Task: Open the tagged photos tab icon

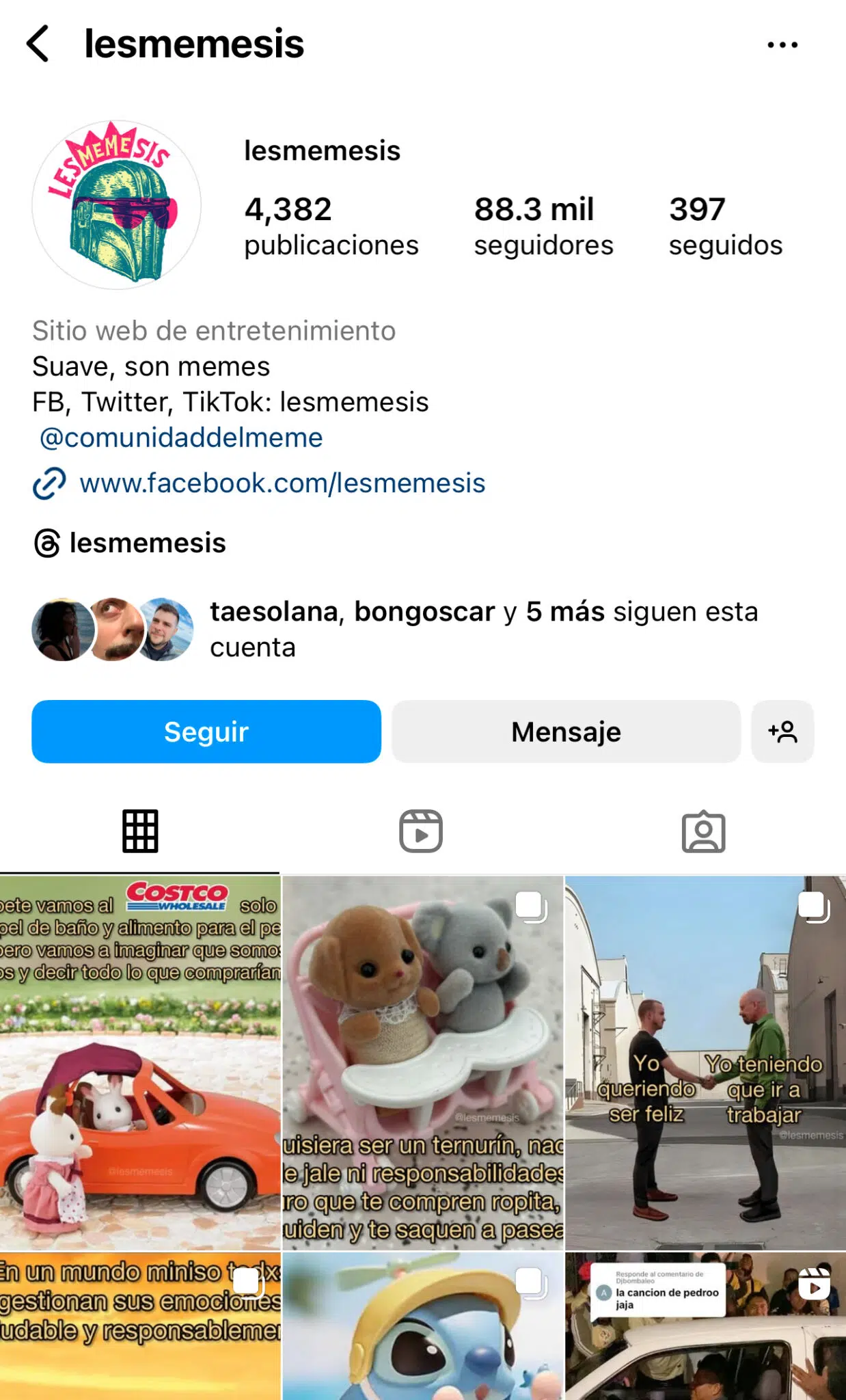Action: coord(705,831)
